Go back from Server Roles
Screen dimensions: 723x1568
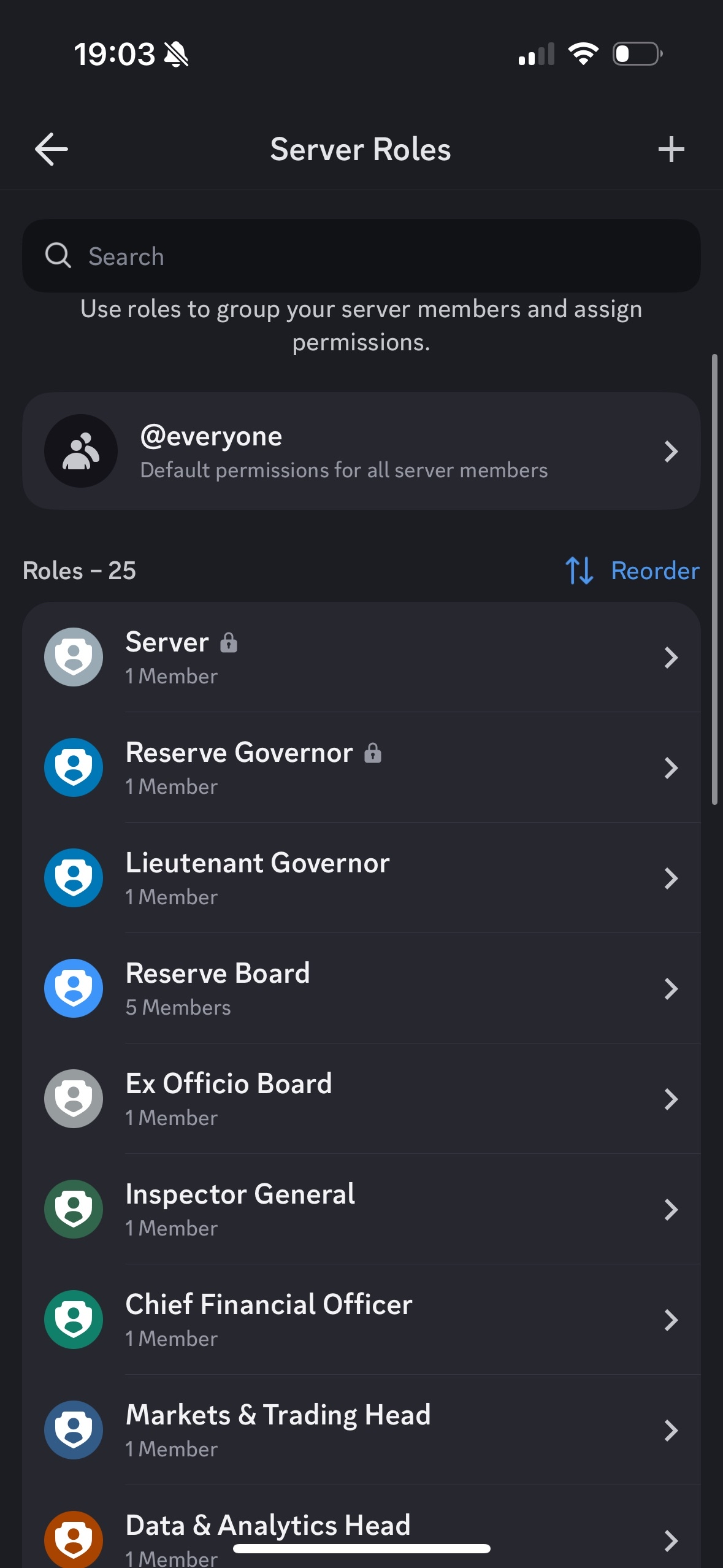pyautogui.click(x=52, y=149)
